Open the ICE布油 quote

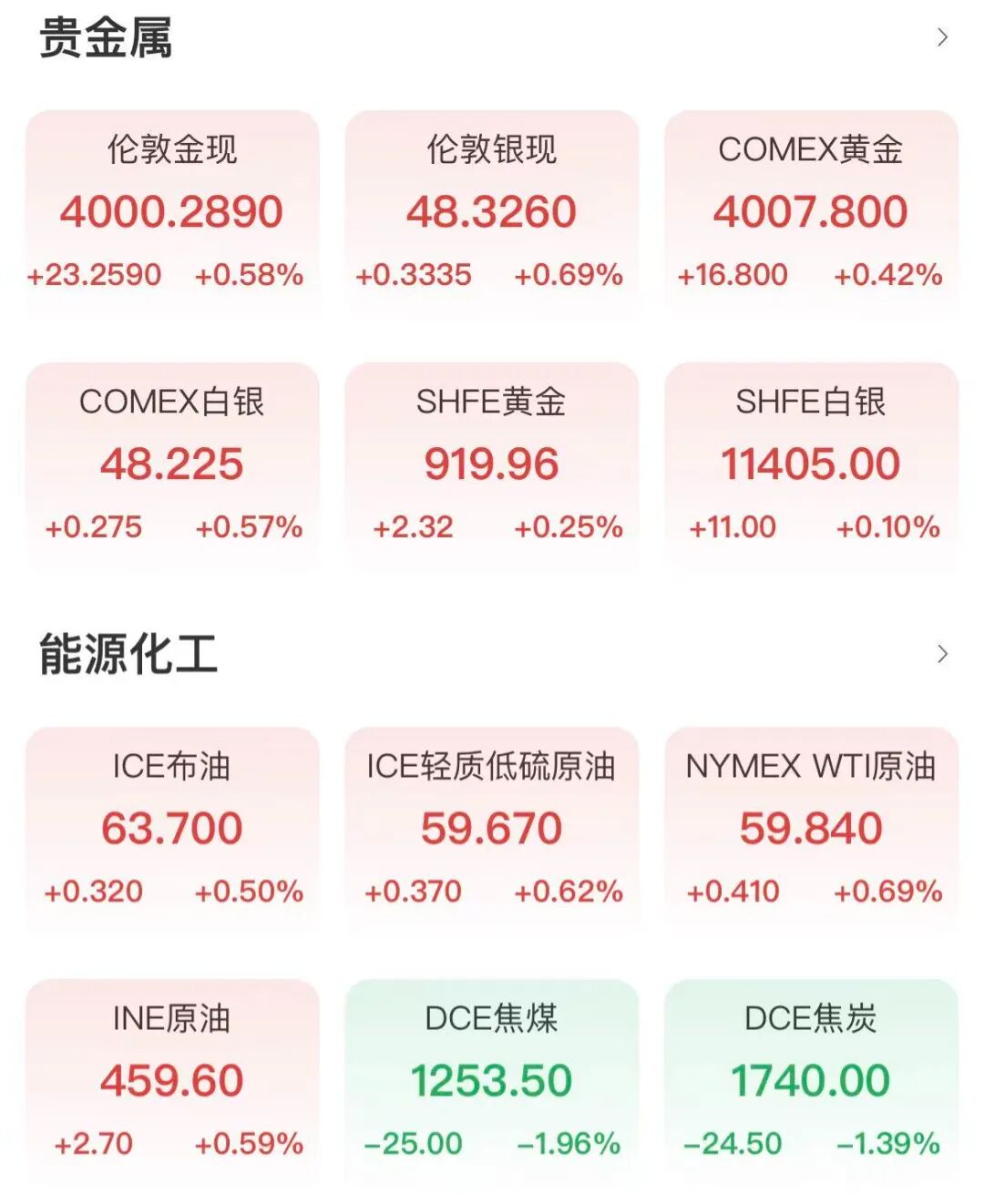pos(173,824)
